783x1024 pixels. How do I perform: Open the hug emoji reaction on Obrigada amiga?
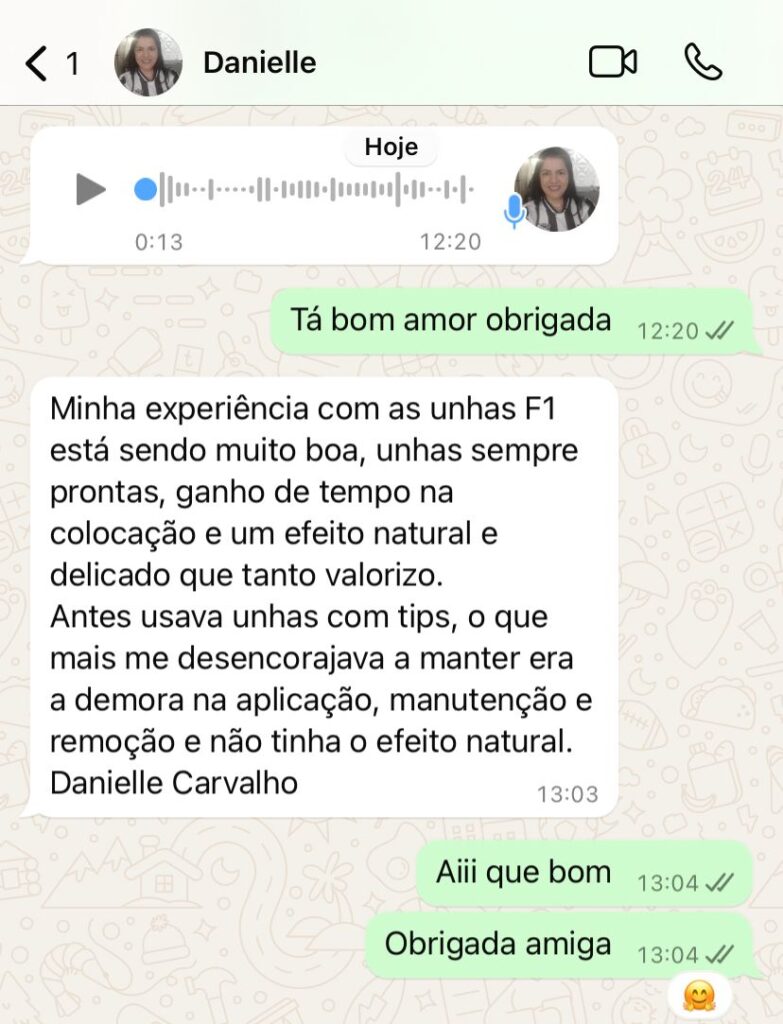697,997
